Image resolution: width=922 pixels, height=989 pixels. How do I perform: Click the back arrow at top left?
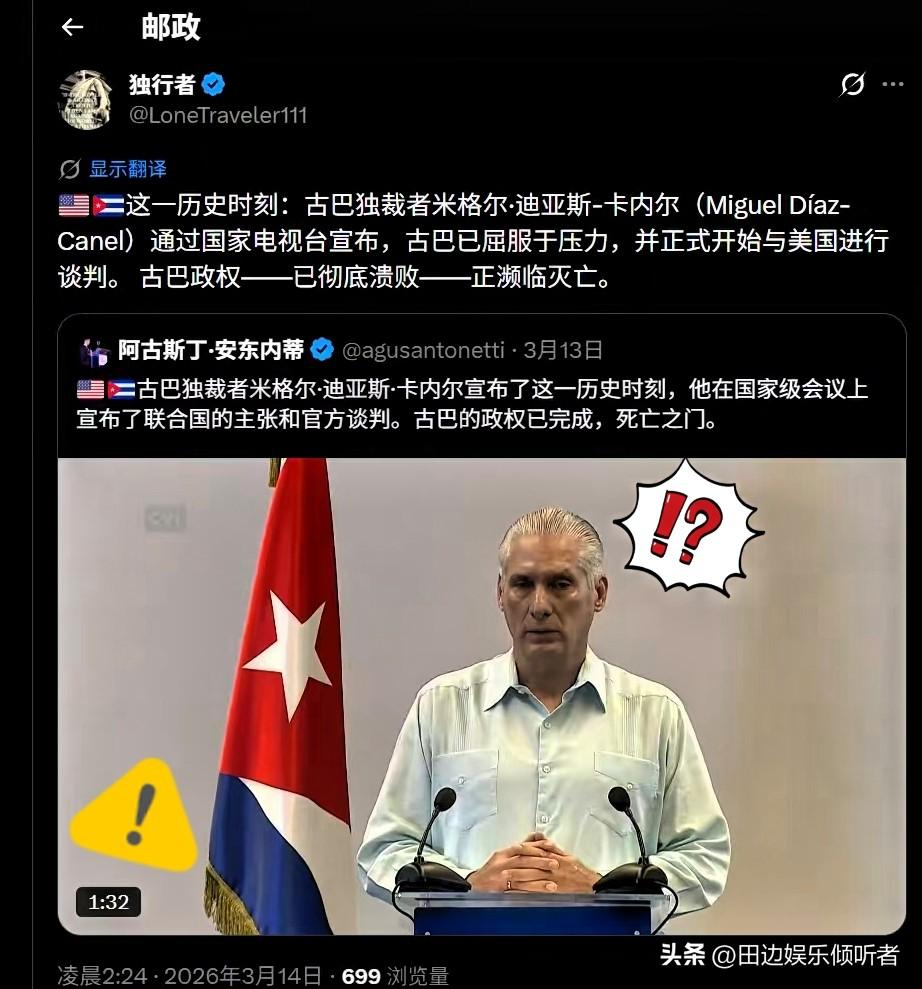(71, 28)
